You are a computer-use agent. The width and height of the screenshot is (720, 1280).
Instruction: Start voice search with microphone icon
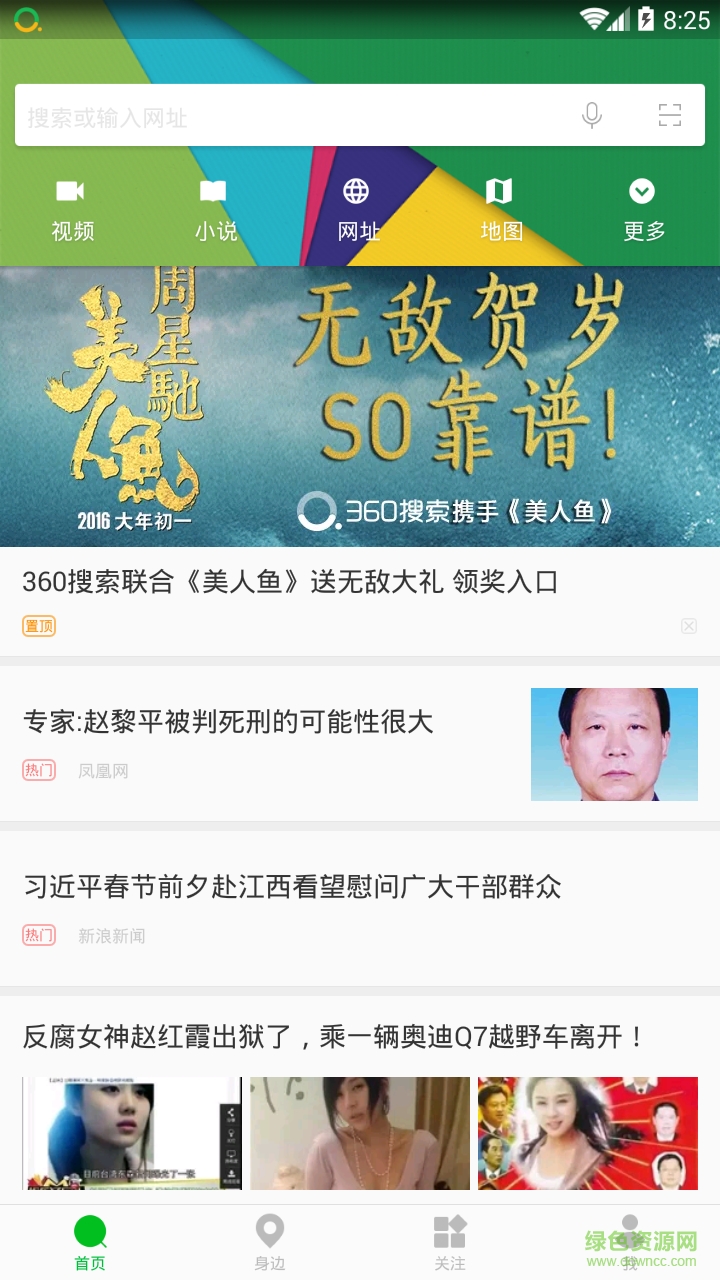click(x=592, y=116)
